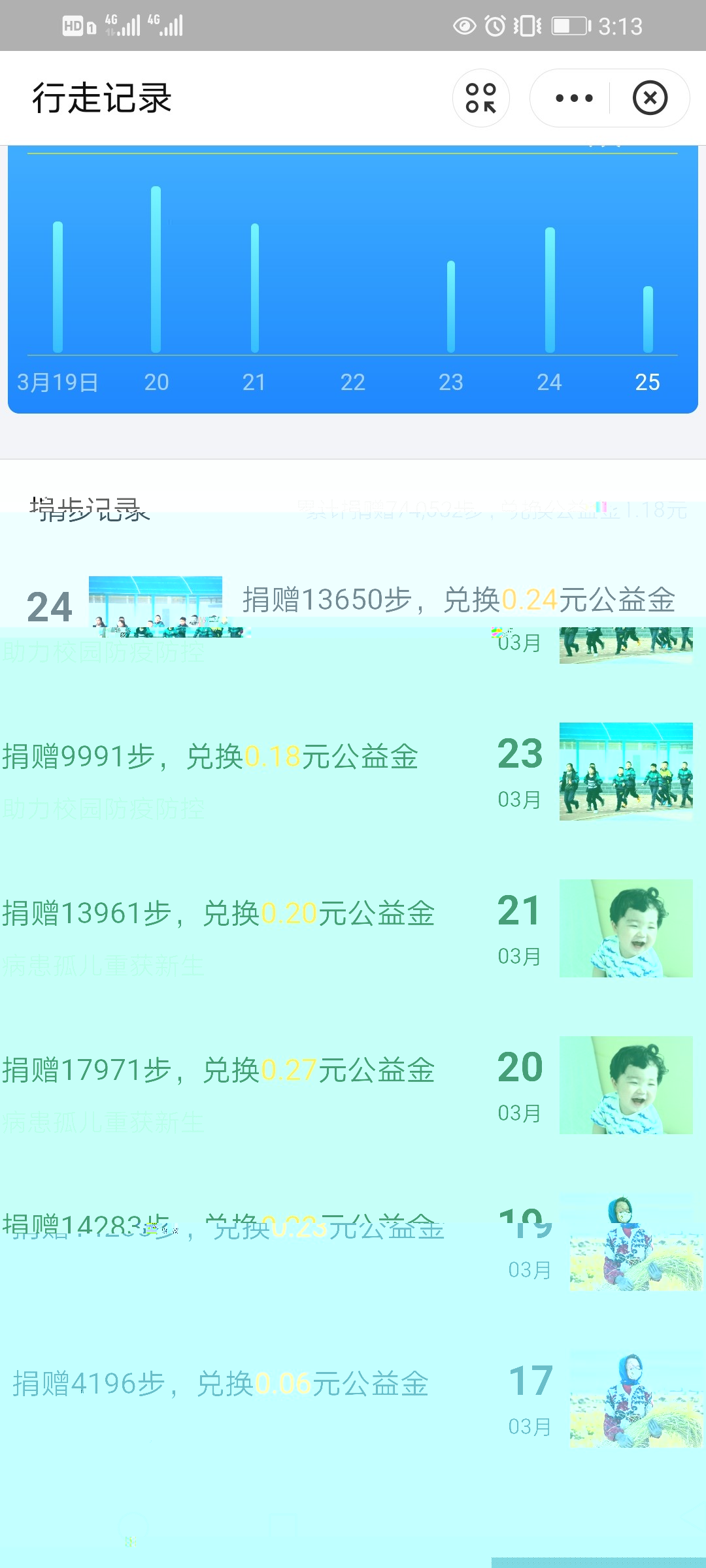Screen dimensions: 706x1568
Task: Select 3月19日 on the step chart
Action: (58, 382)
